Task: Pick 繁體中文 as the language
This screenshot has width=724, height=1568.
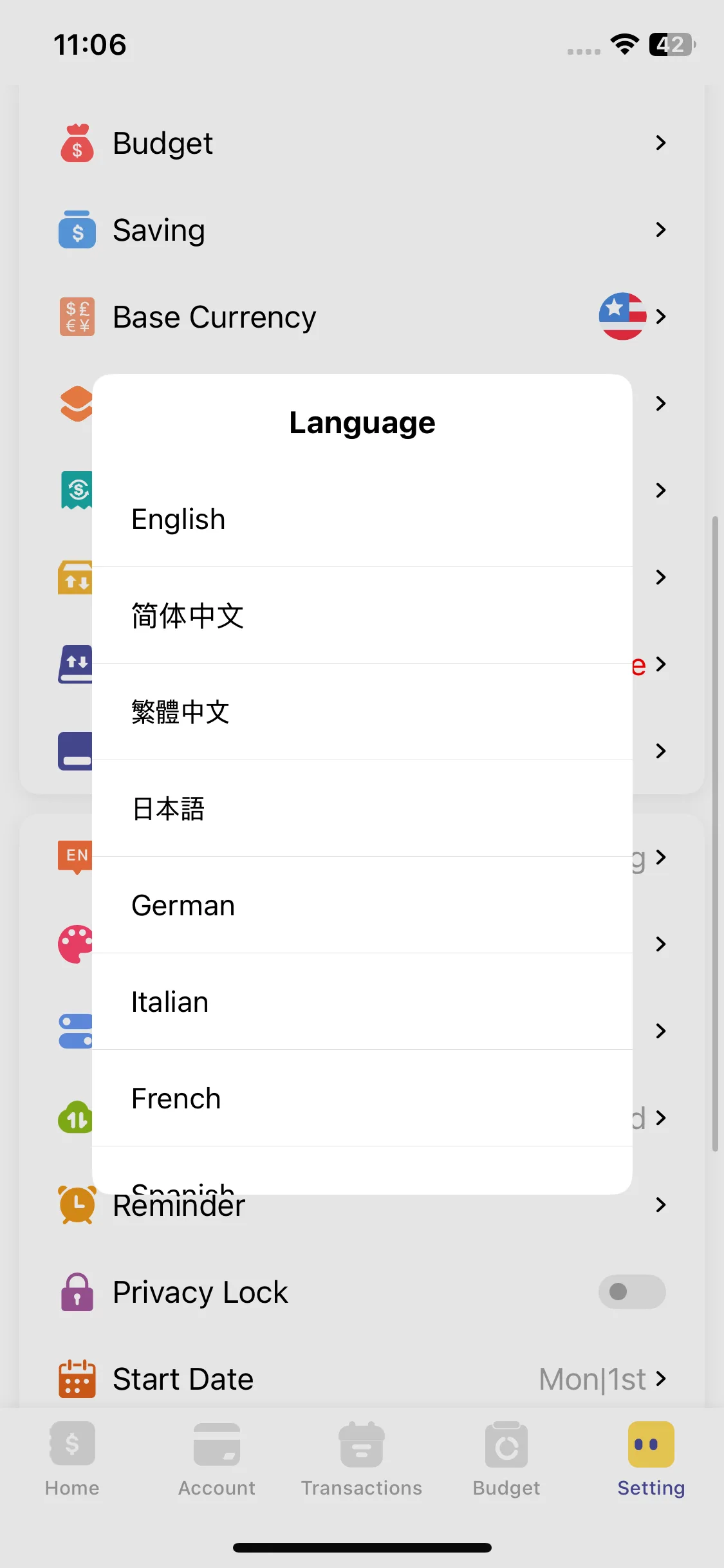Action: pyautogui.click(x=362, y=712)
